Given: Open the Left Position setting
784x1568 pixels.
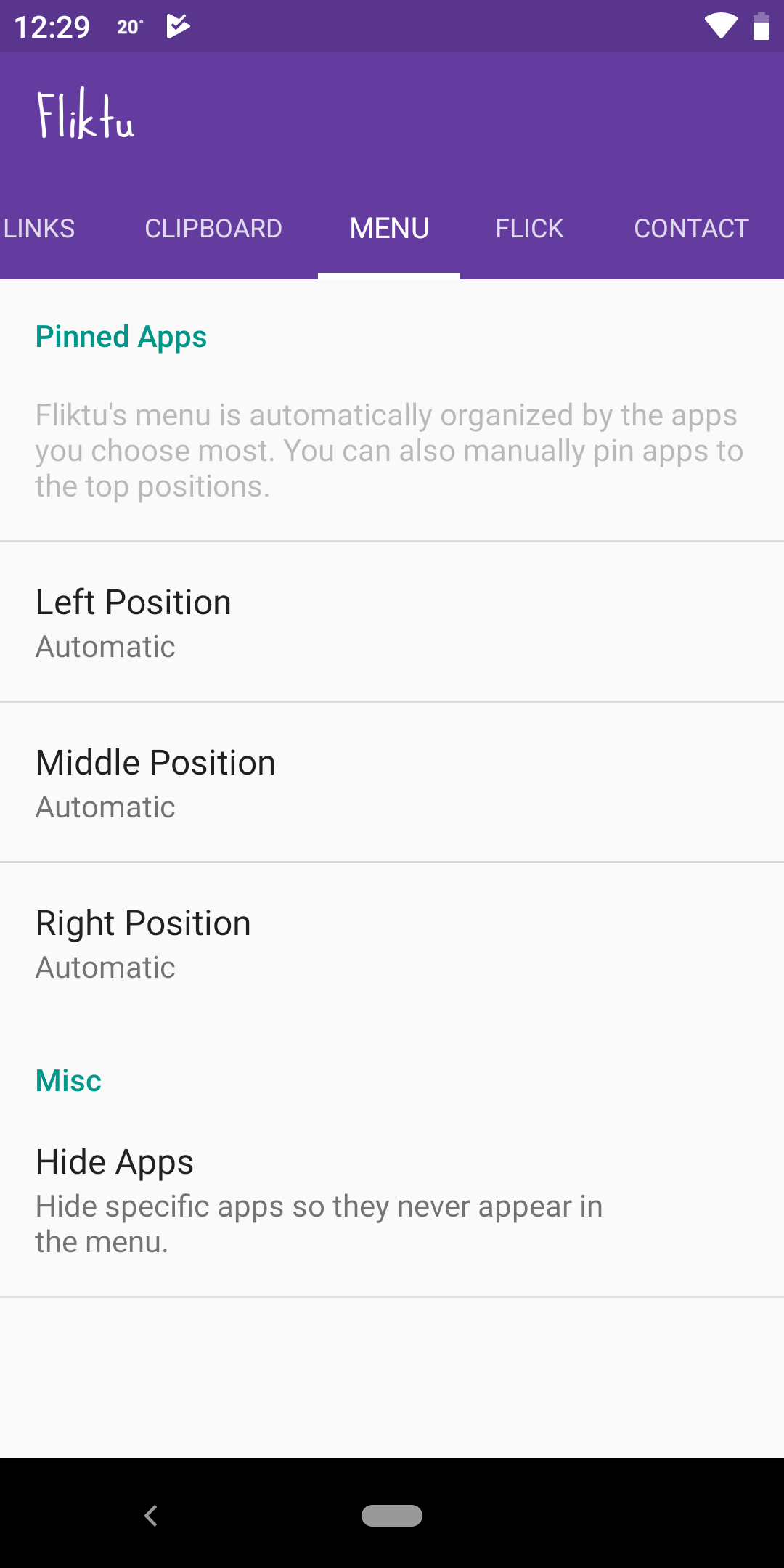Looking at the screenshot, I should tap(392, 622).
